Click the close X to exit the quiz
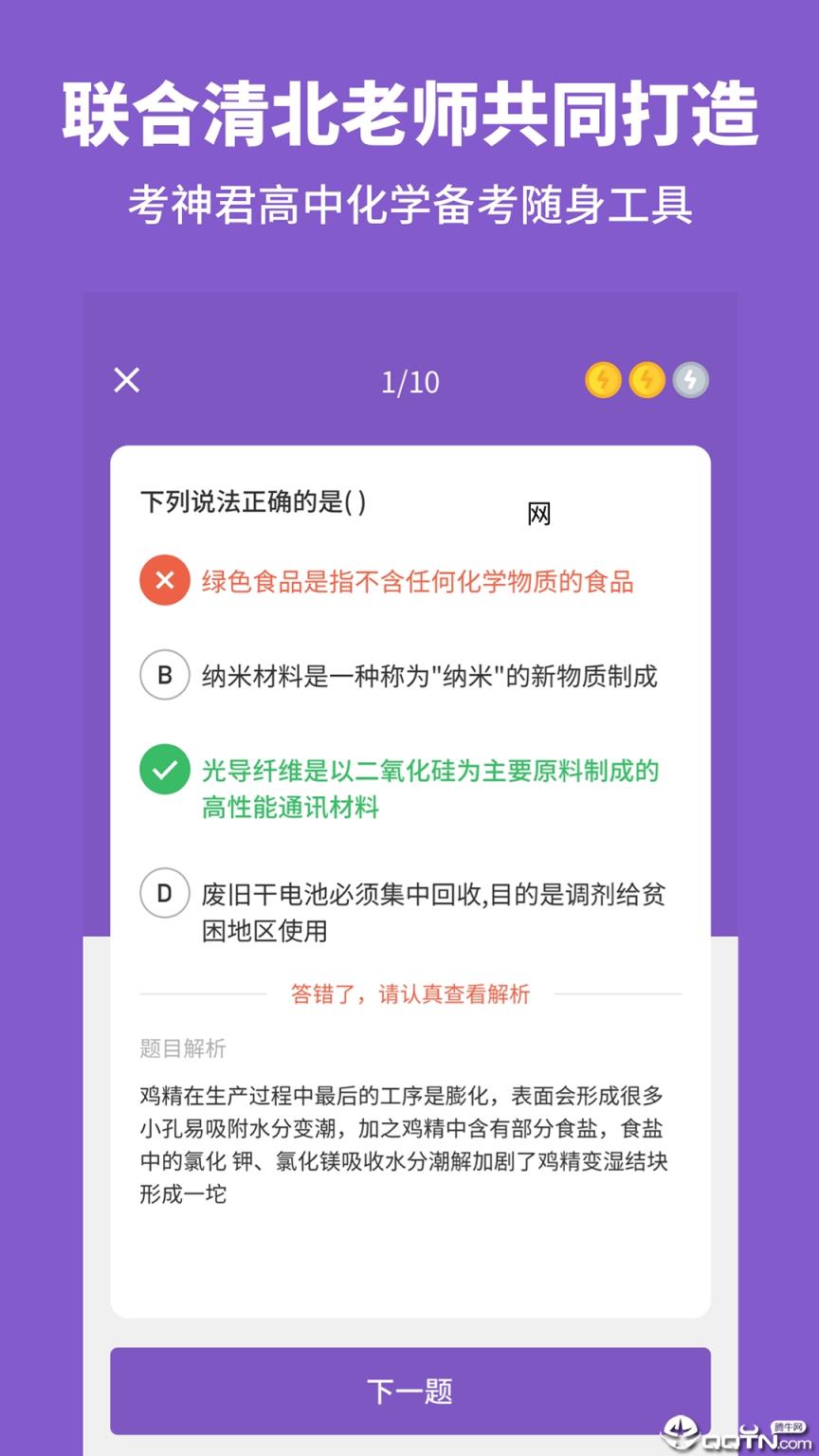 (126, 380)
